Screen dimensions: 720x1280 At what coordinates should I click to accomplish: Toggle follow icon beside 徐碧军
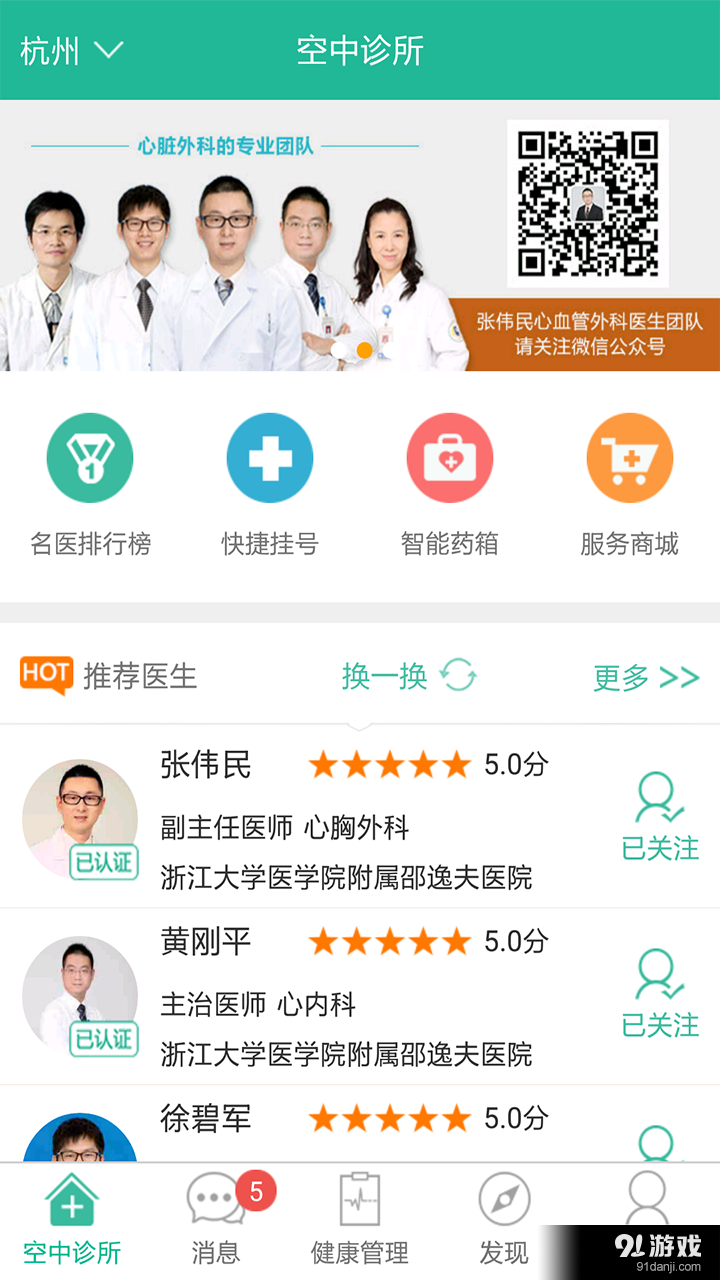(x=660, y=1140)
